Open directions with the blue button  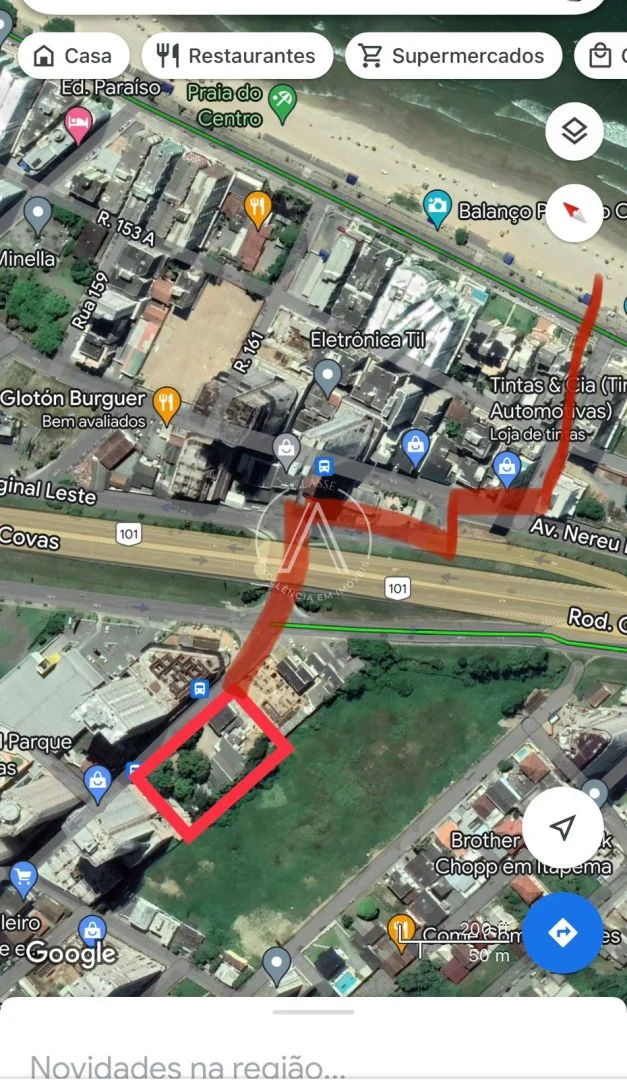562,933
